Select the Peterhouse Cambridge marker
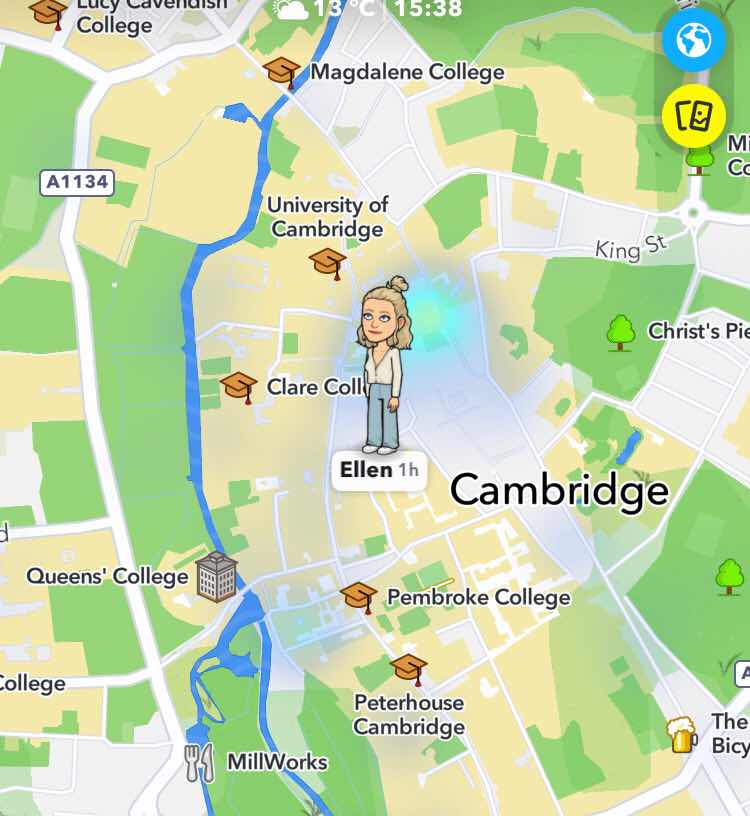Screen dimensions: 750x816 pyautogui.click(x=408, y=668)
